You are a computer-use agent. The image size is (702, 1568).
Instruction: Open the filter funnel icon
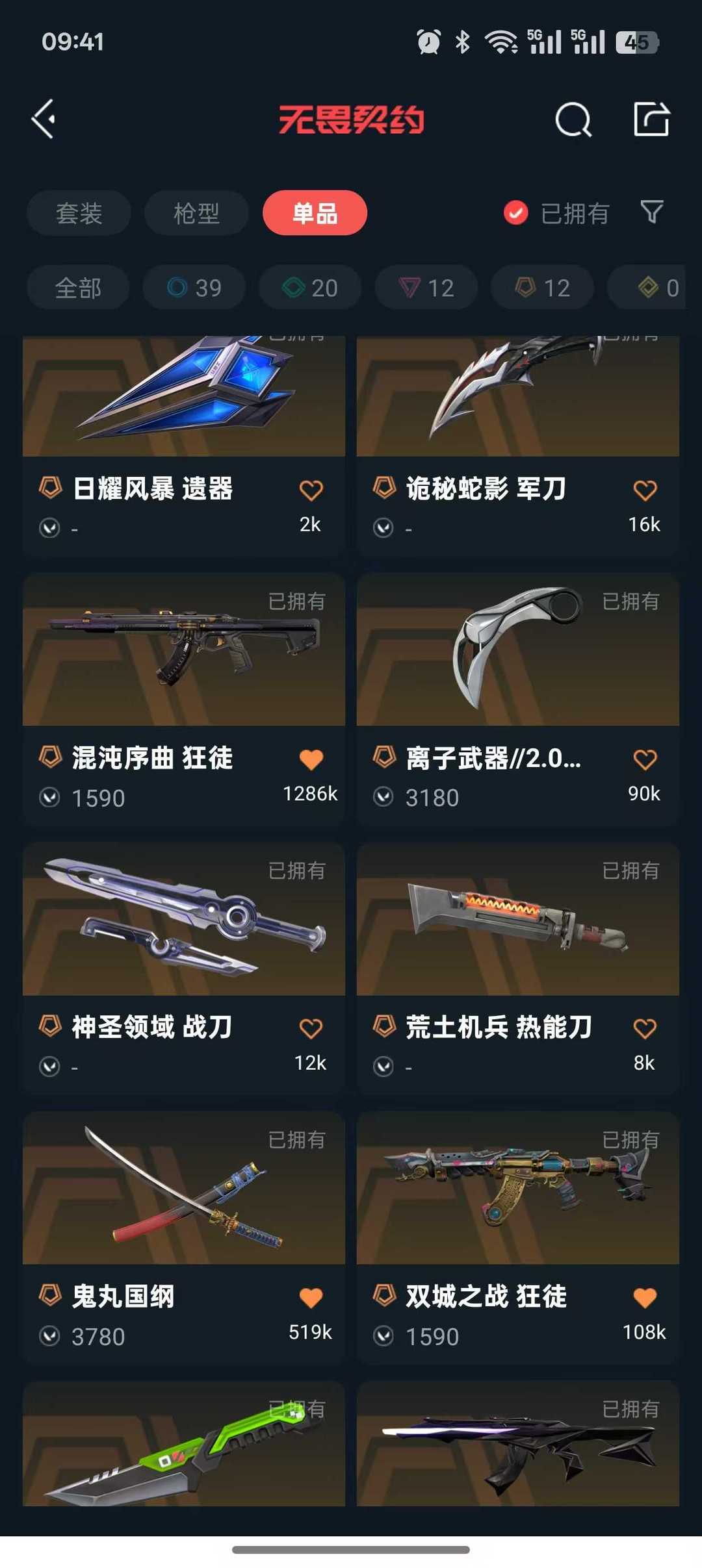pyautogui.click(x=652, y=212)
